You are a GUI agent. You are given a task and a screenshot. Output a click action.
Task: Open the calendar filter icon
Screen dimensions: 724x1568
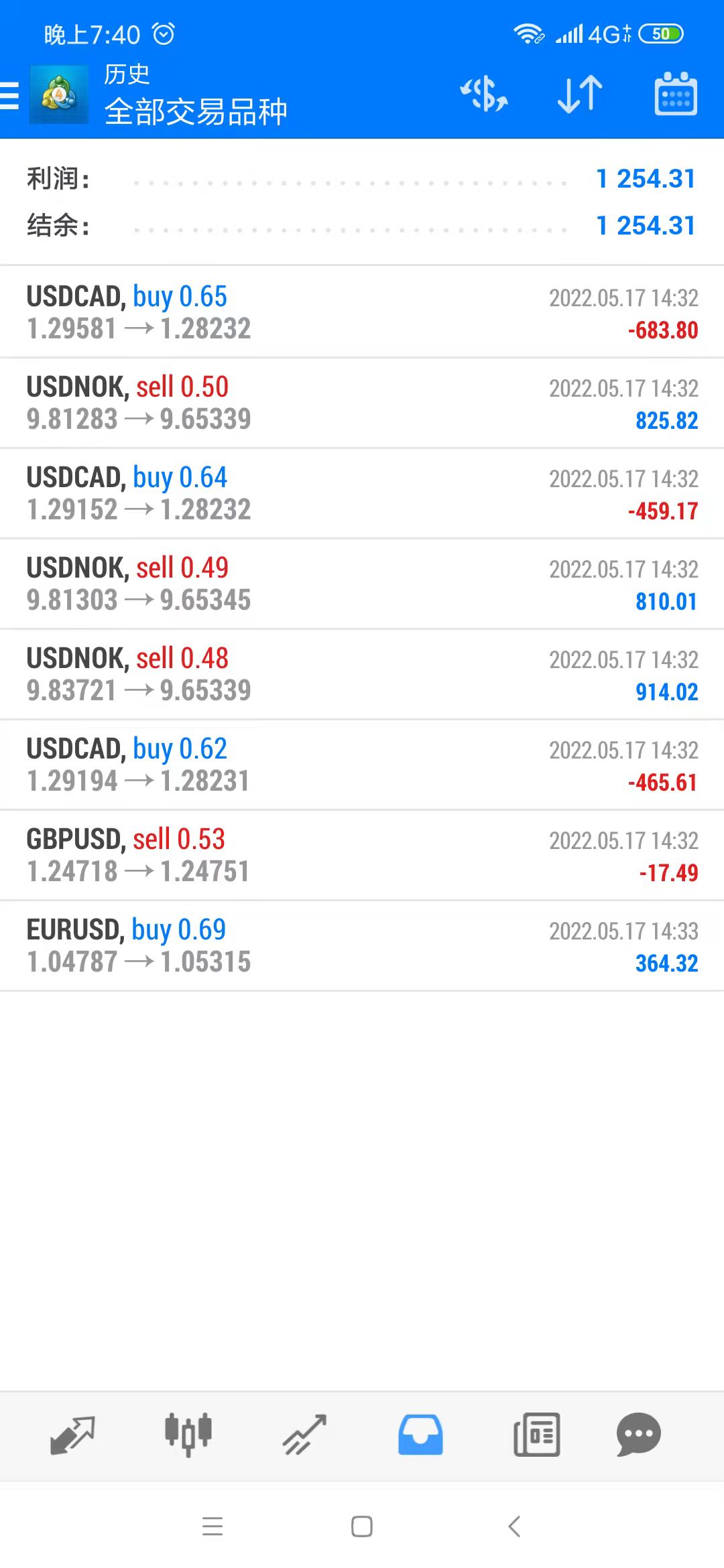click(675, 95)
